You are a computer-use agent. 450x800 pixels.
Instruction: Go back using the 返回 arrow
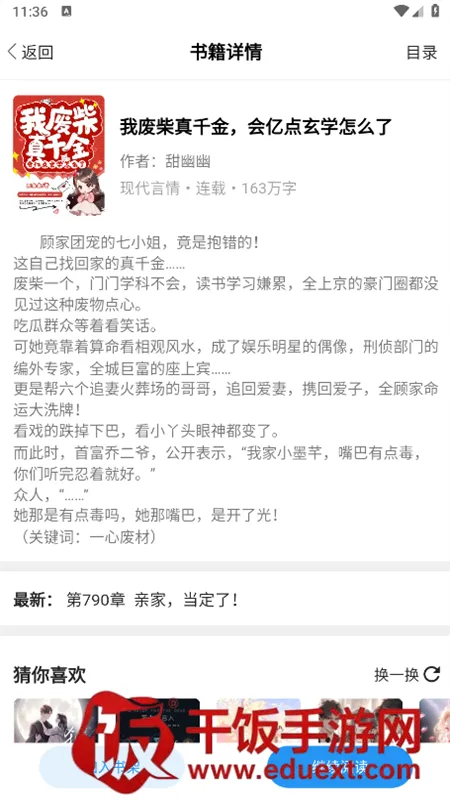pyautogui.click(x=31, y=52)
